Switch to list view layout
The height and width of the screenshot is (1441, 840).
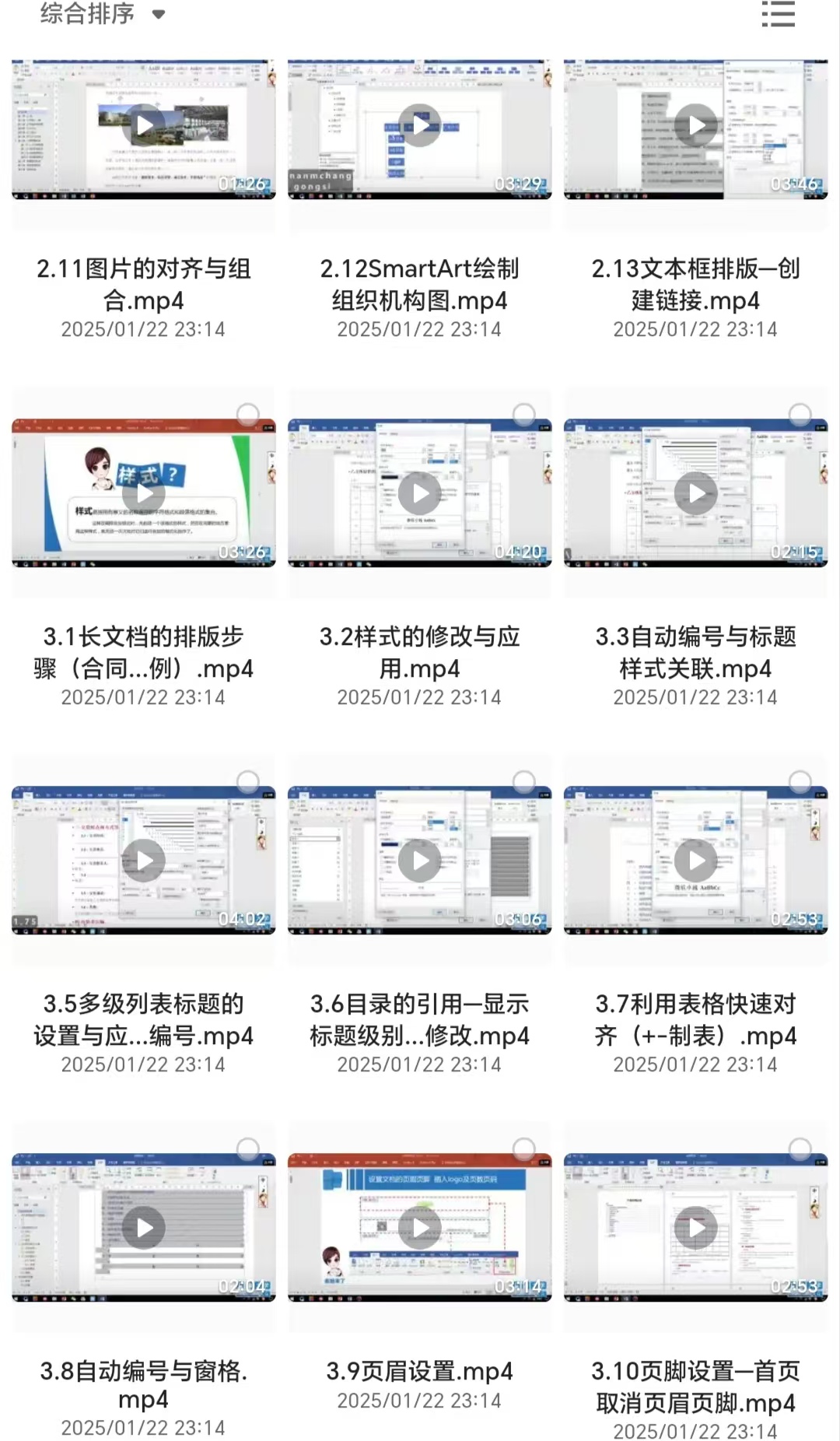778,14
